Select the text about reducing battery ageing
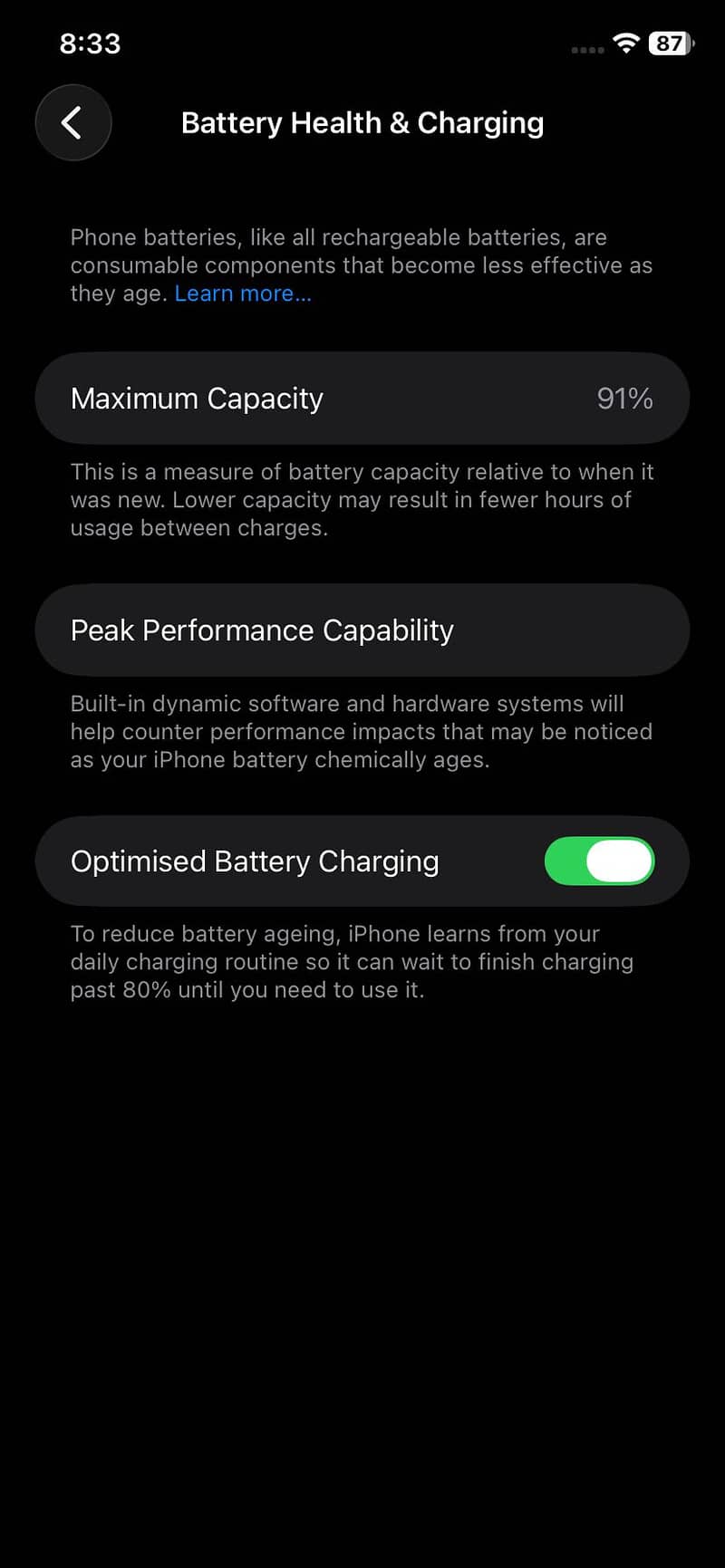This screenshot has width=725, height=1568. click(x=352, y=961)
